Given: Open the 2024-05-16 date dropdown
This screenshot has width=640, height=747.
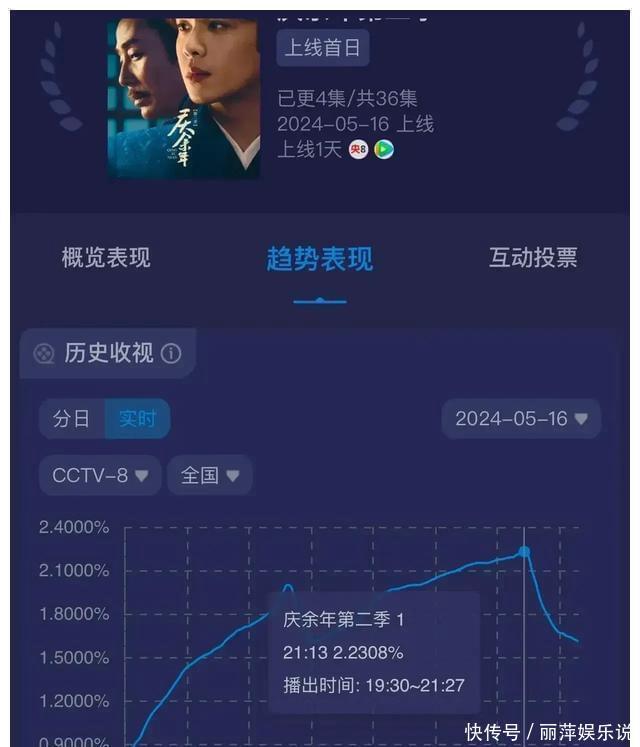Looking at the screenshot, I should 521,419.
